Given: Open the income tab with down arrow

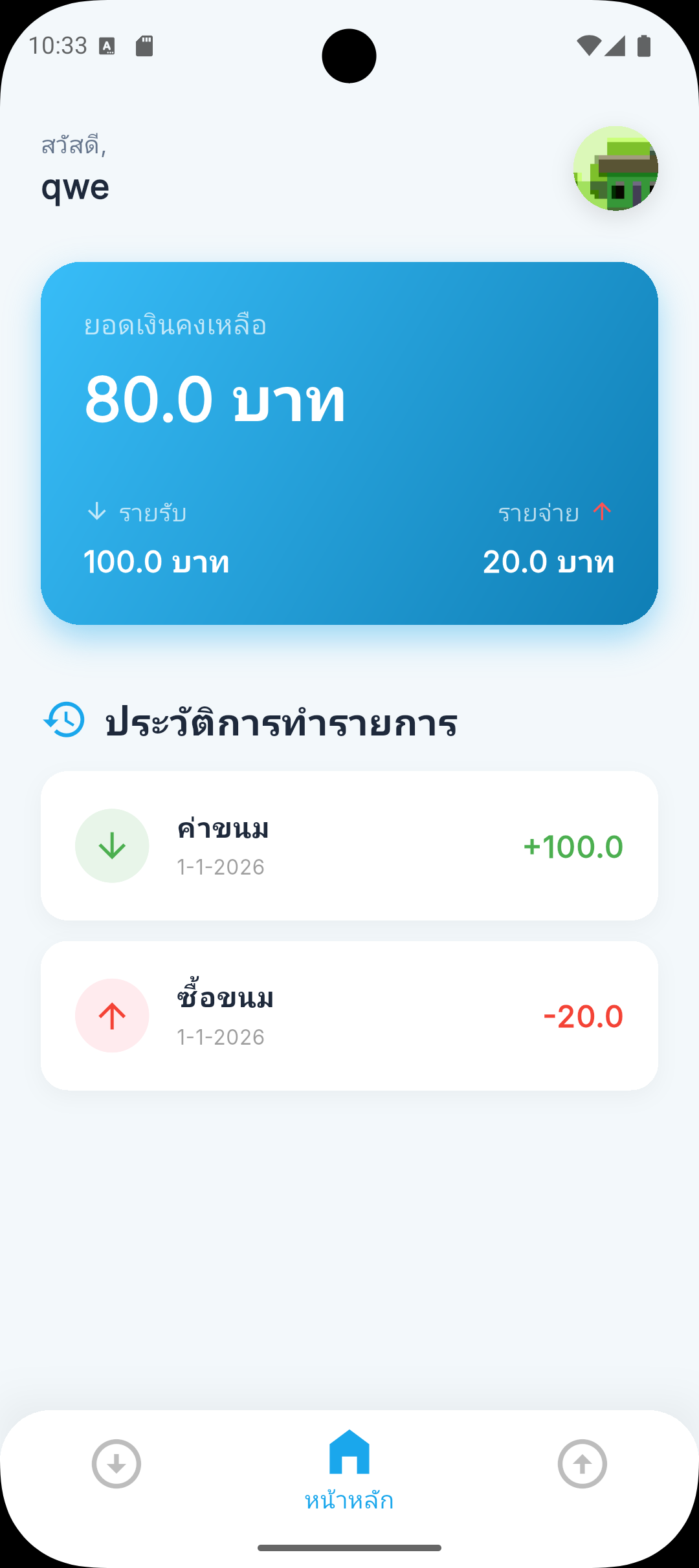Looking at the screenshot, I should pos(116,1463).
